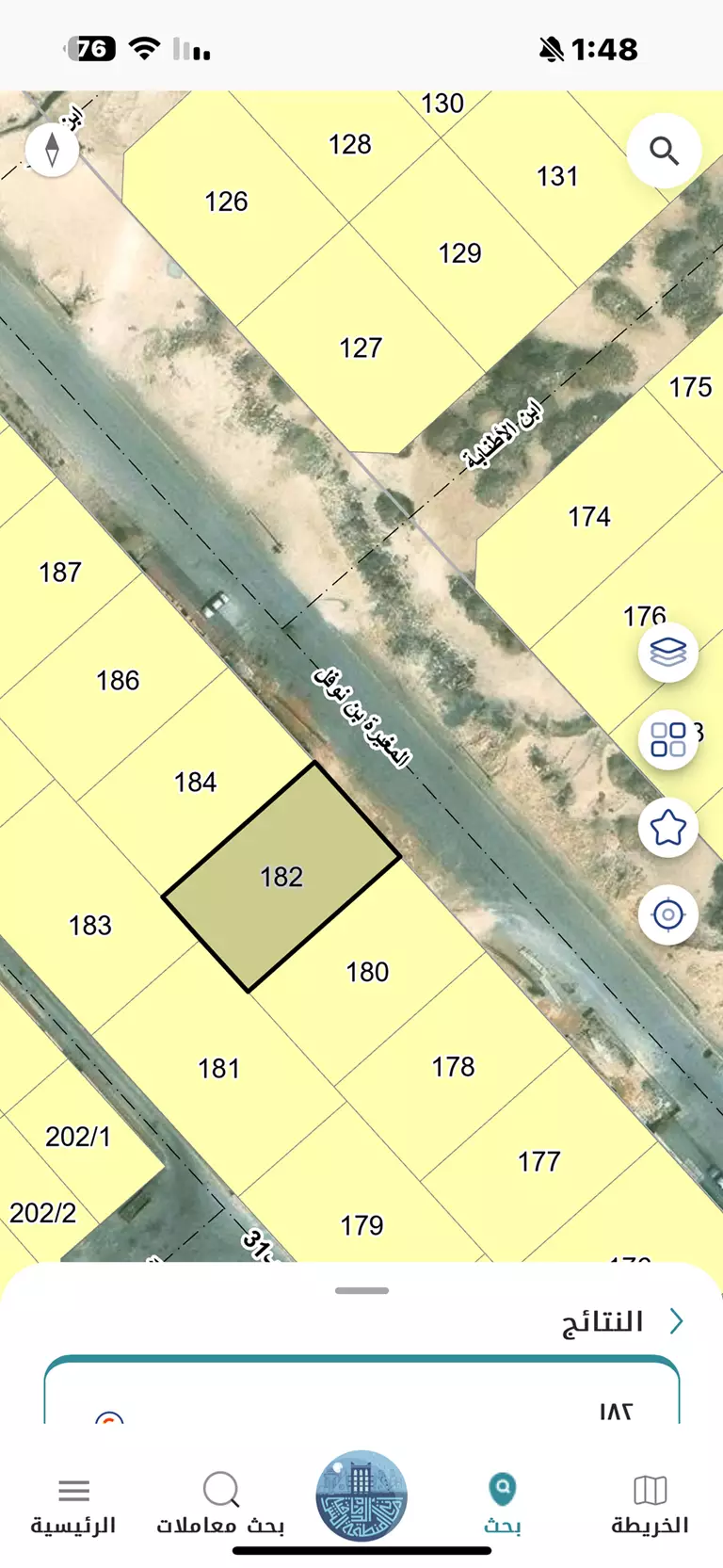Viewport: 723px width, 1568px height.
Task: Open the بحث معاملات tab
Action: tap(220, 1505)
